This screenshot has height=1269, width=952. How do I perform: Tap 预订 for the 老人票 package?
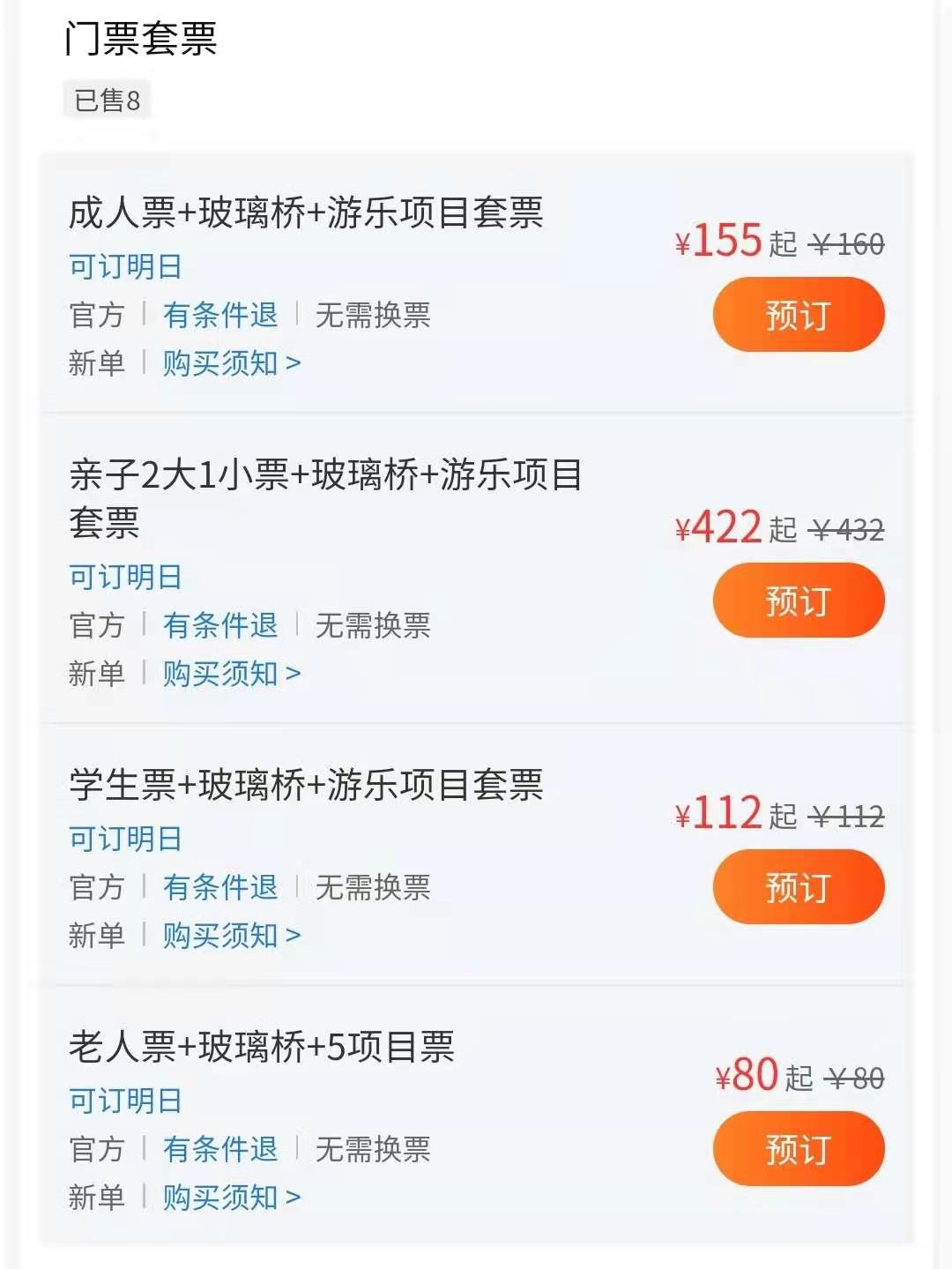(798, 1148)
